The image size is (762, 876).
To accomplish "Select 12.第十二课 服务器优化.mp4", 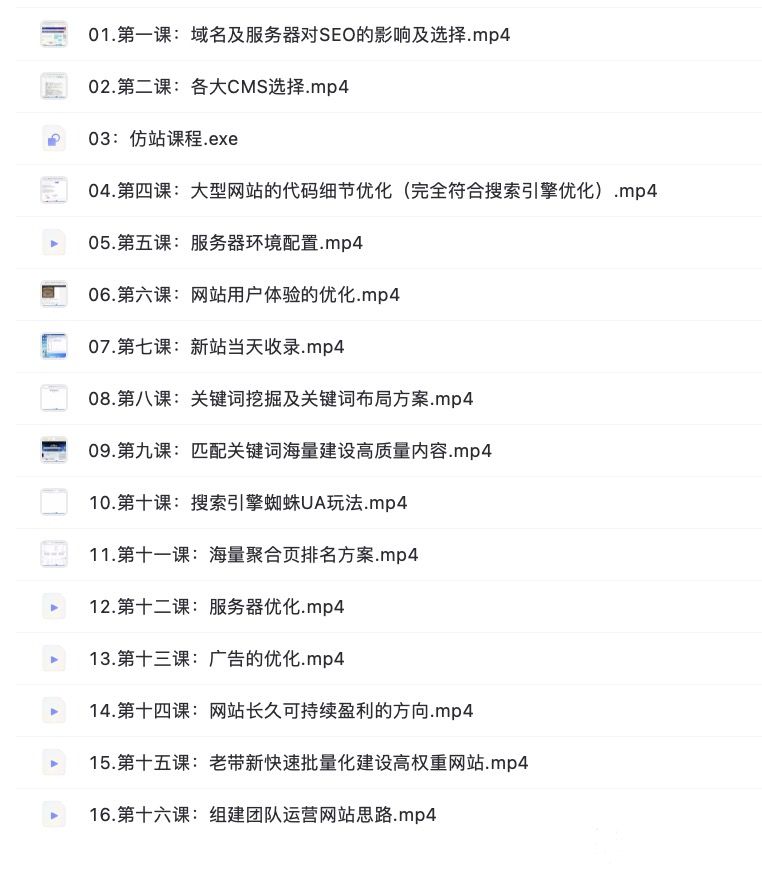I will pyautogui.click(x=216, y=607).
